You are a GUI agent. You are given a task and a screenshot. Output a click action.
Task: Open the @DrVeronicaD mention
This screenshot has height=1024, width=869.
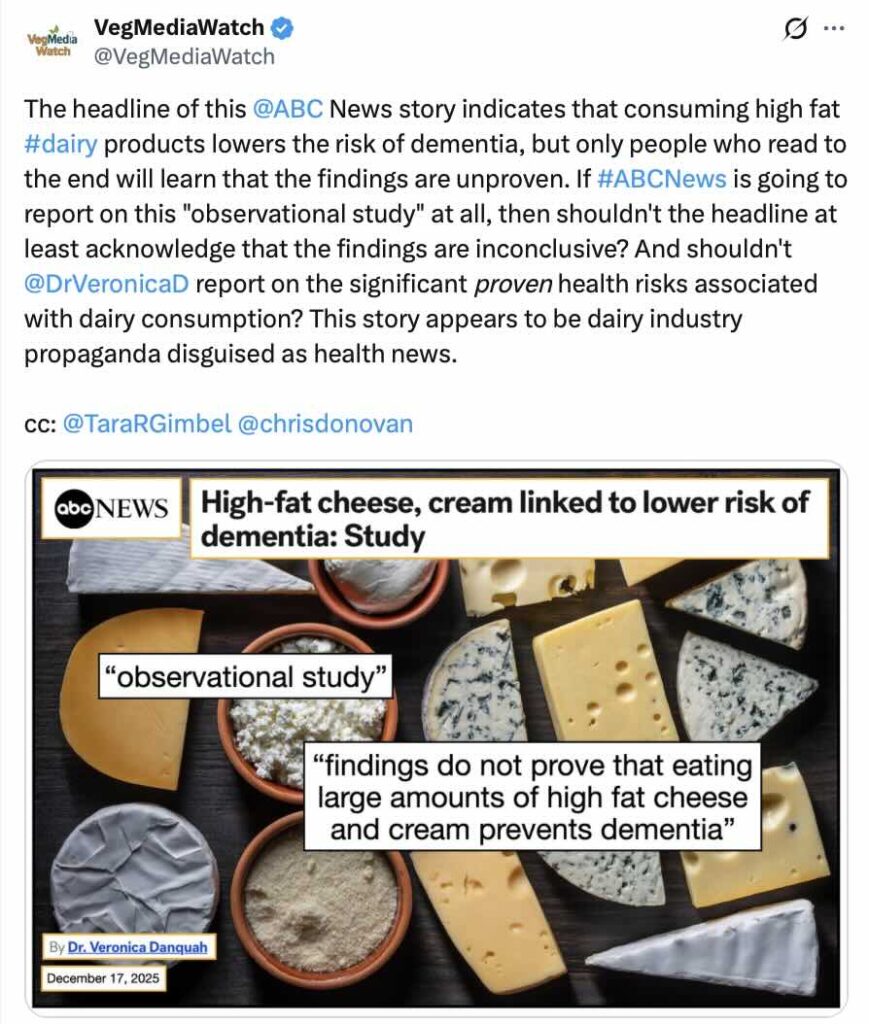pos(106,284)
